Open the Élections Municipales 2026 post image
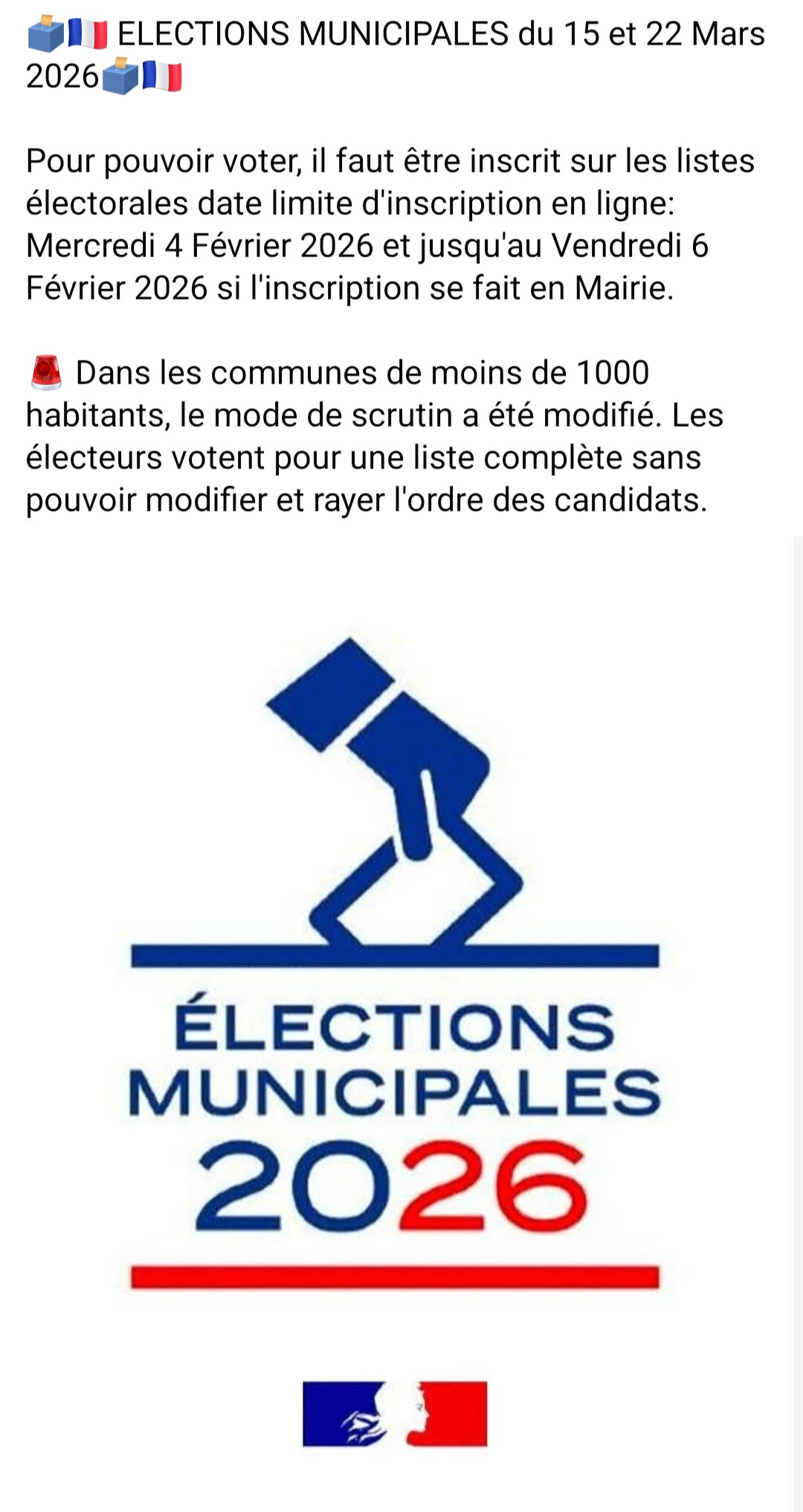The width and height of the screenshot is (803, 1512). pyautogui.click(x=397, y=1024)
